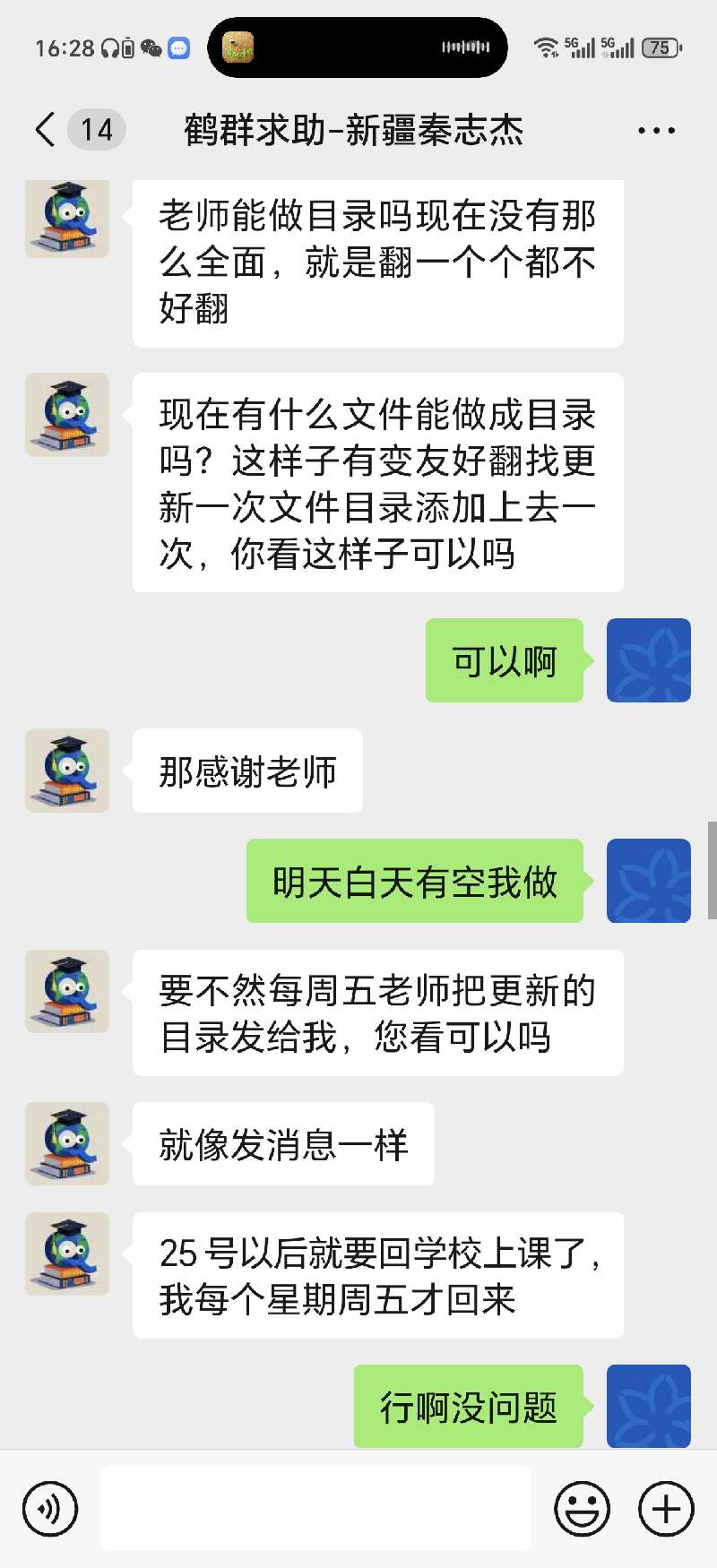717x1568 pixels.
Task: Tap the floating mini-program capsule at top
Action: click(x=358, y=47)
